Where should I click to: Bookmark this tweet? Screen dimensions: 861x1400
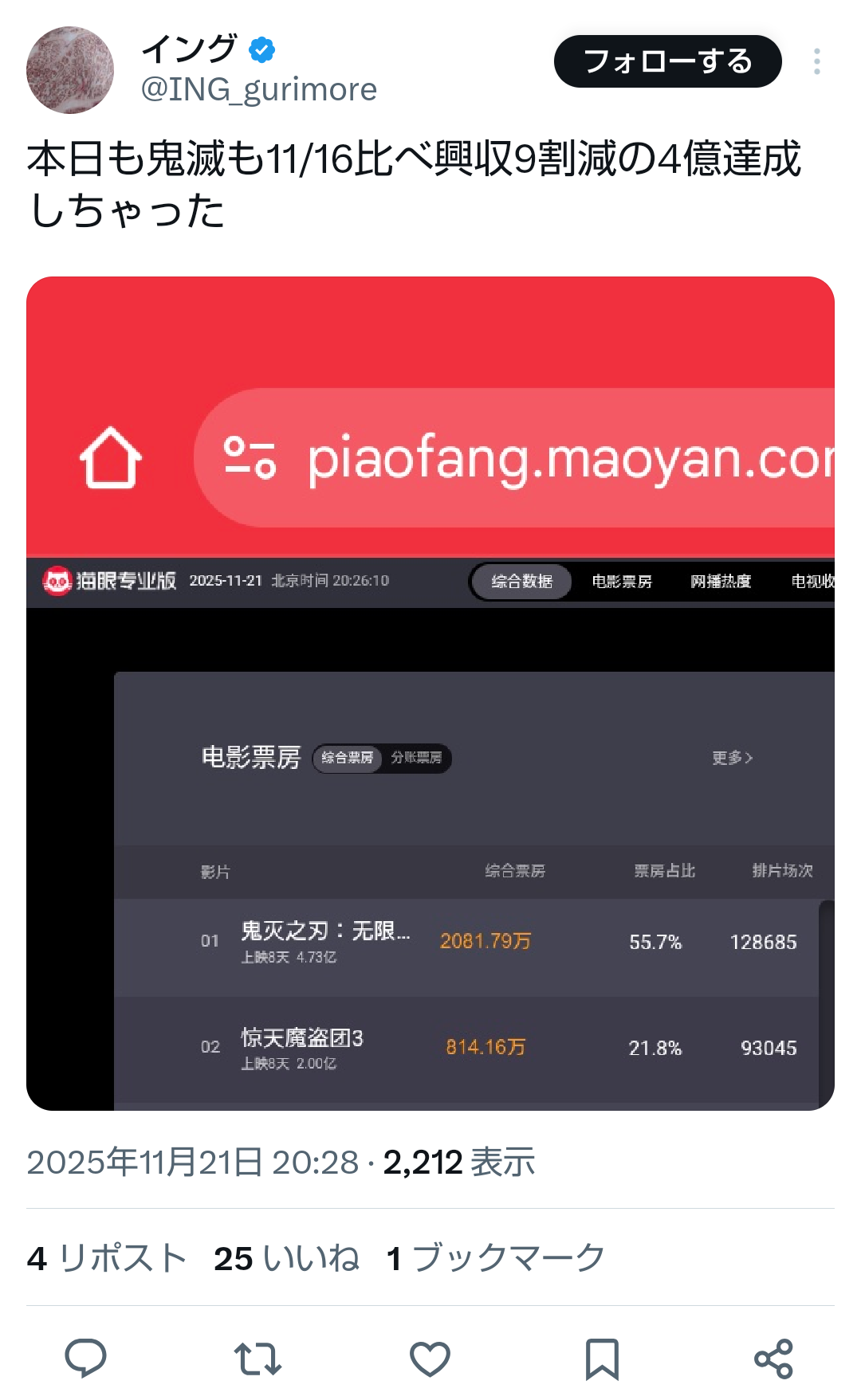602,1358
